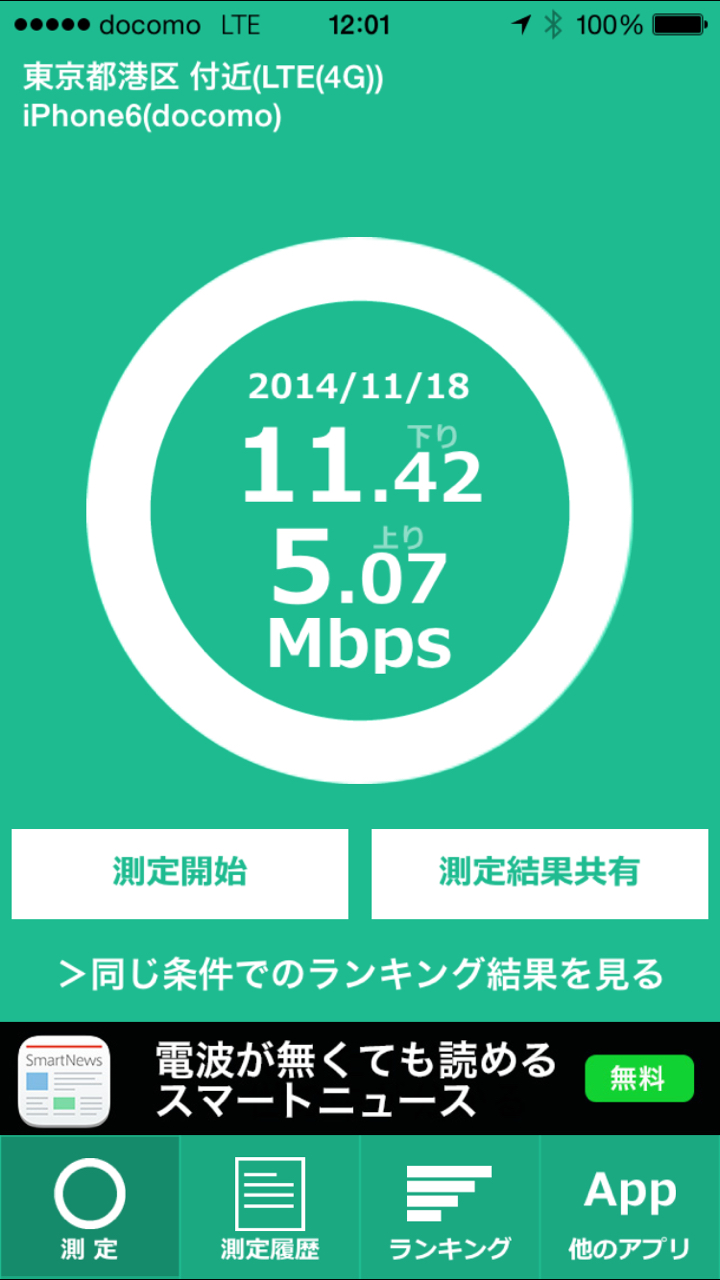Tap the 測定開始 button to start measurement

click(x=180, y=873)
